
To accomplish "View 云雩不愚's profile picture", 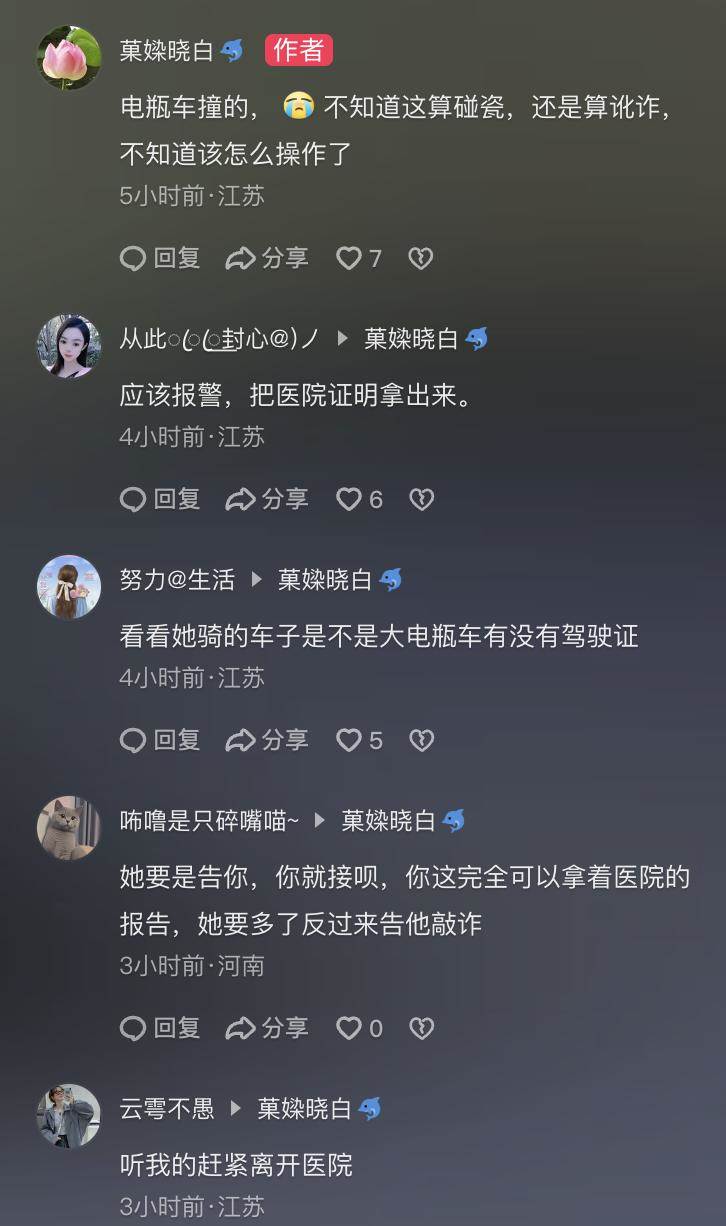I will coord(69,1115).
